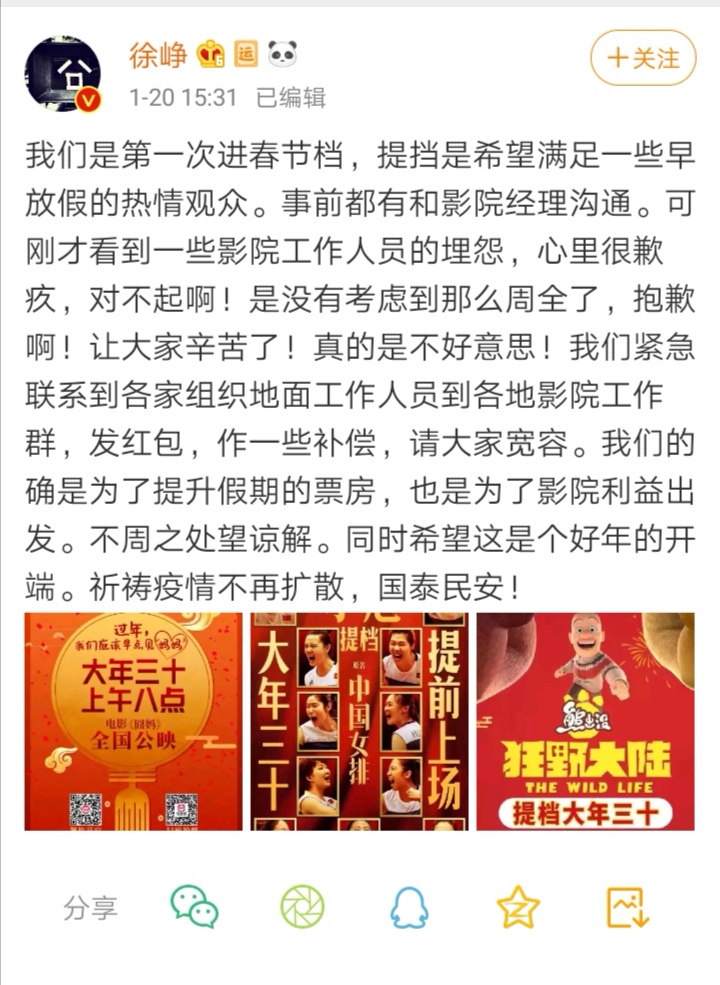The width and height of the screenshot is (720, 985).
Task: Open the 徐峥 username link
Action: (x=158, y=54)
